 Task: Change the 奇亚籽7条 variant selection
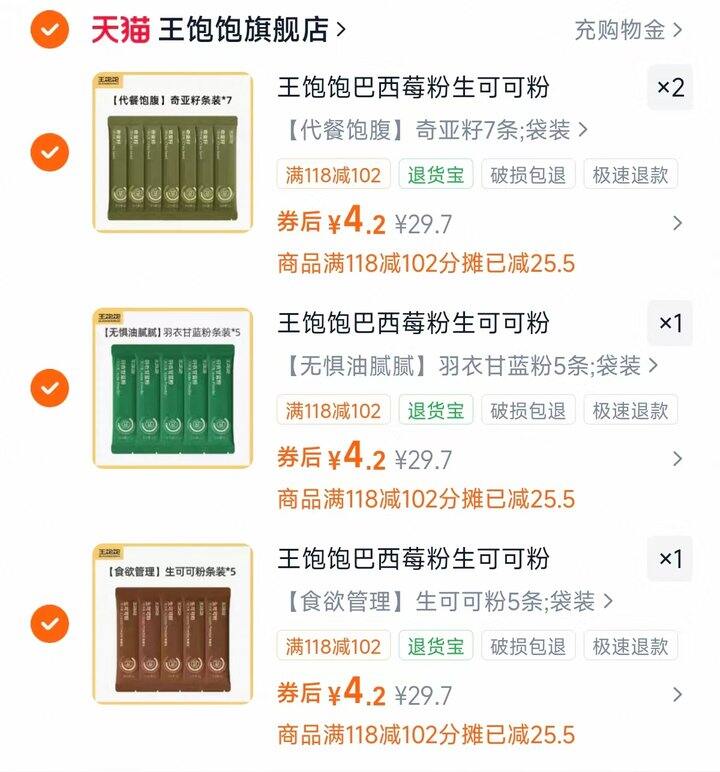point(433,130)
